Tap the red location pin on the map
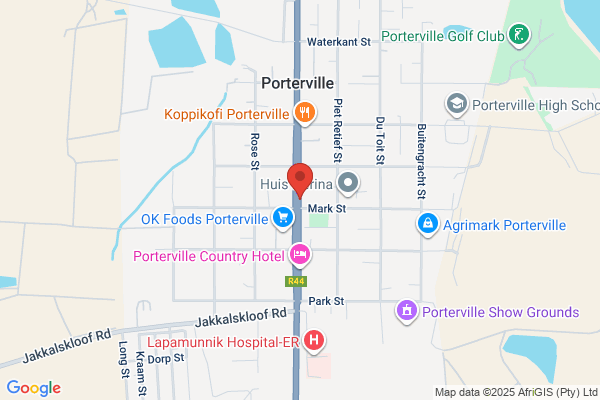Image resolution: width=600 pixels, height=400 pixels. click(x=300, y=181)
